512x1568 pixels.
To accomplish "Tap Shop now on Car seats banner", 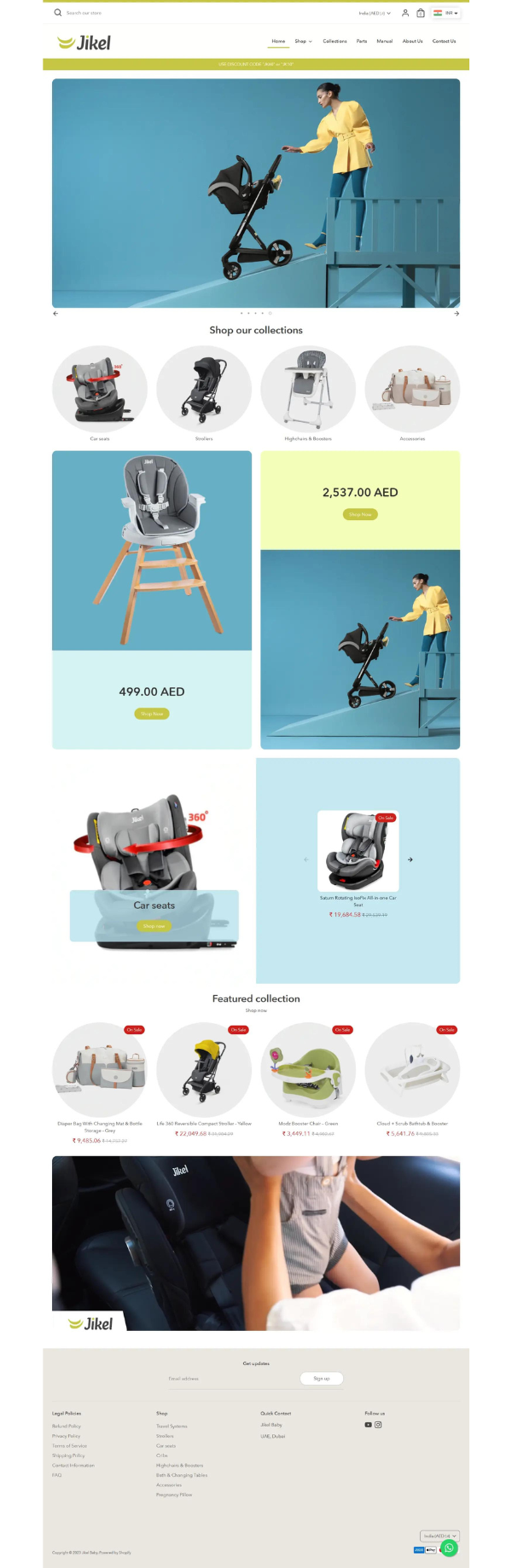I will [x=154, y=926].
